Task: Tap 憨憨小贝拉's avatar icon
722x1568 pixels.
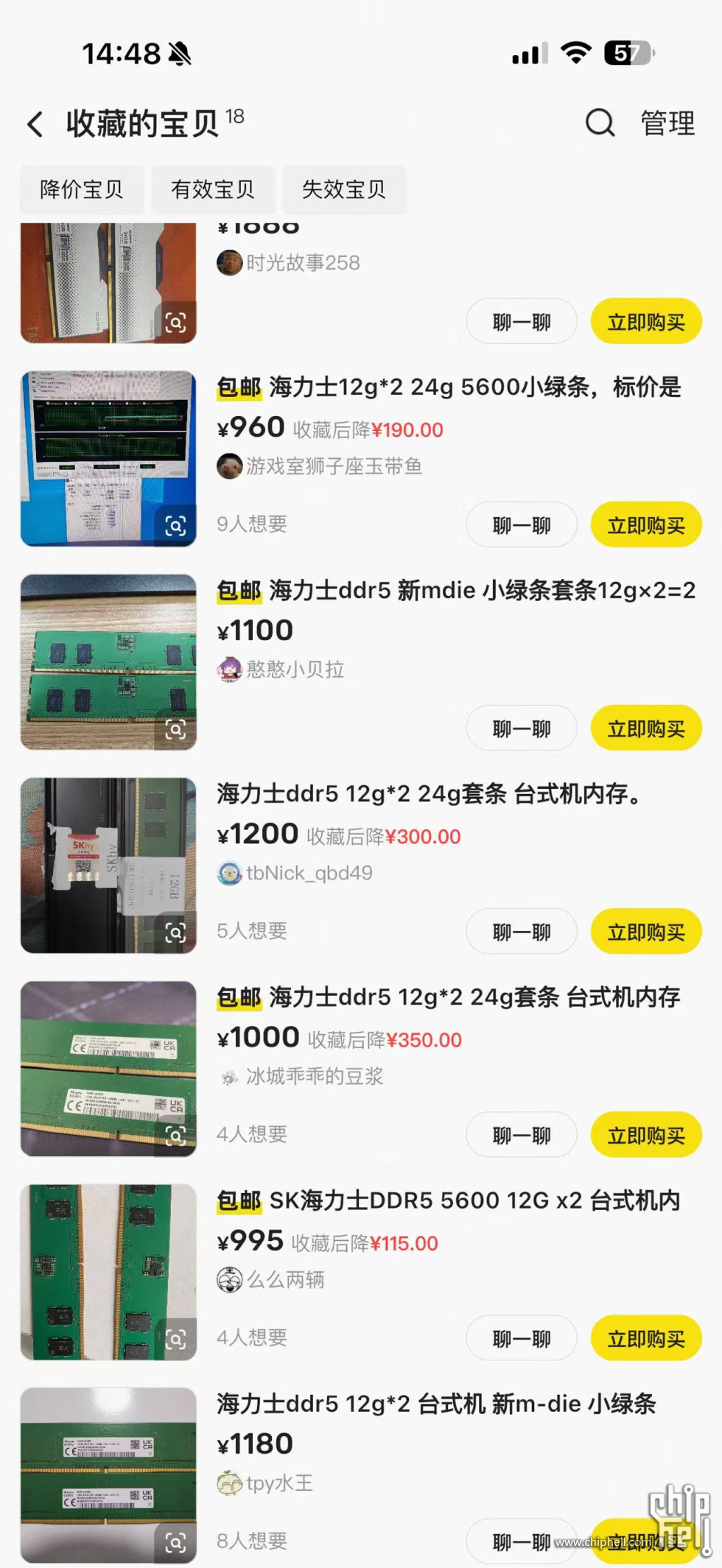Action: click(229, 669)
